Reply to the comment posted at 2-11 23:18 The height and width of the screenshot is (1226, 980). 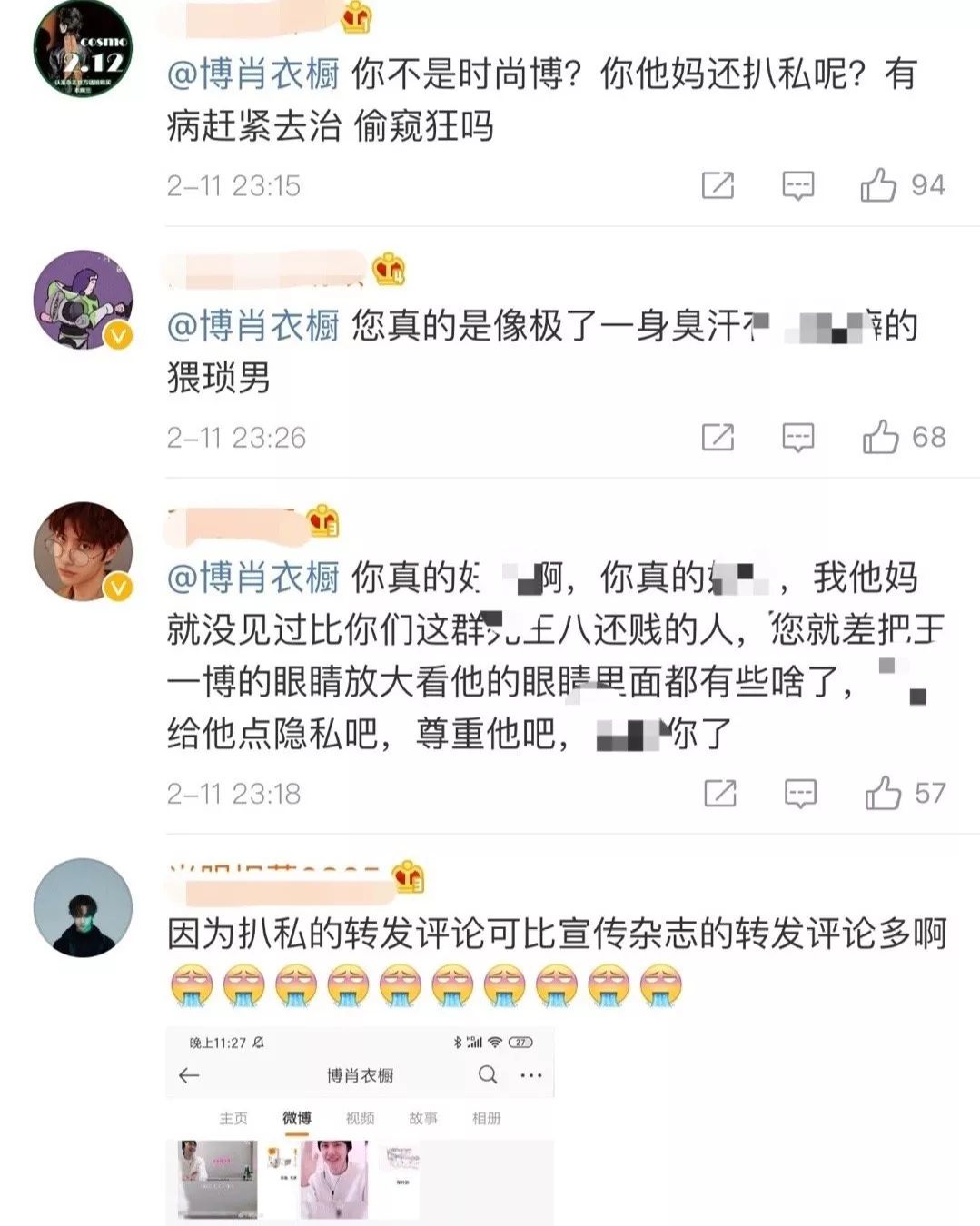[799, 794]
